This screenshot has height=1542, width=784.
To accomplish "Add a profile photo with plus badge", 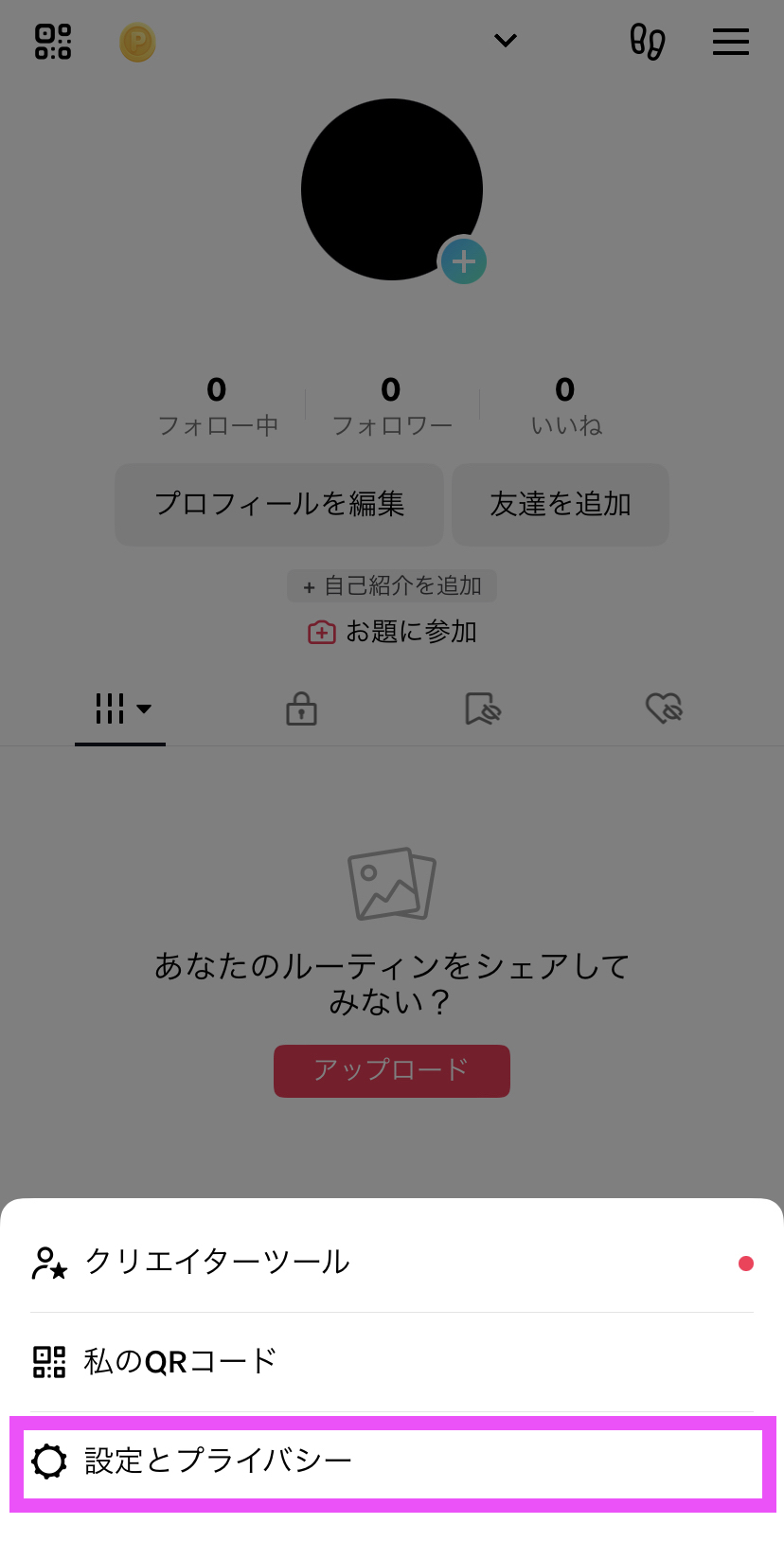I will 463,261.
